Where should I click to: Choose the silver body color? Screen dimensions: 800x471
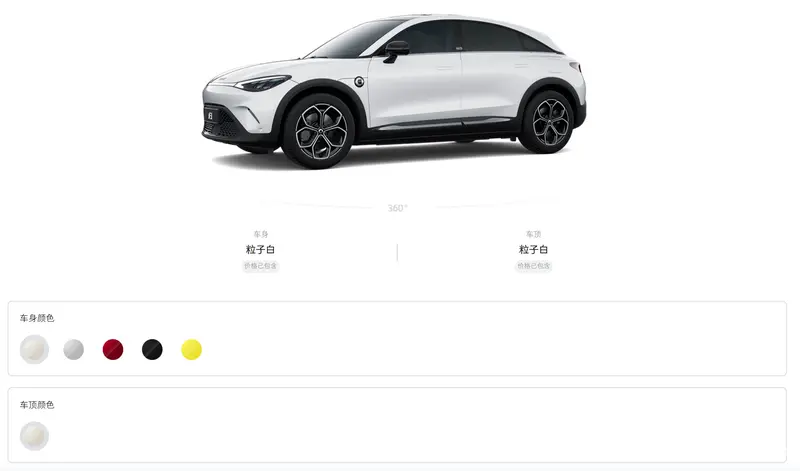coord(73,349)
